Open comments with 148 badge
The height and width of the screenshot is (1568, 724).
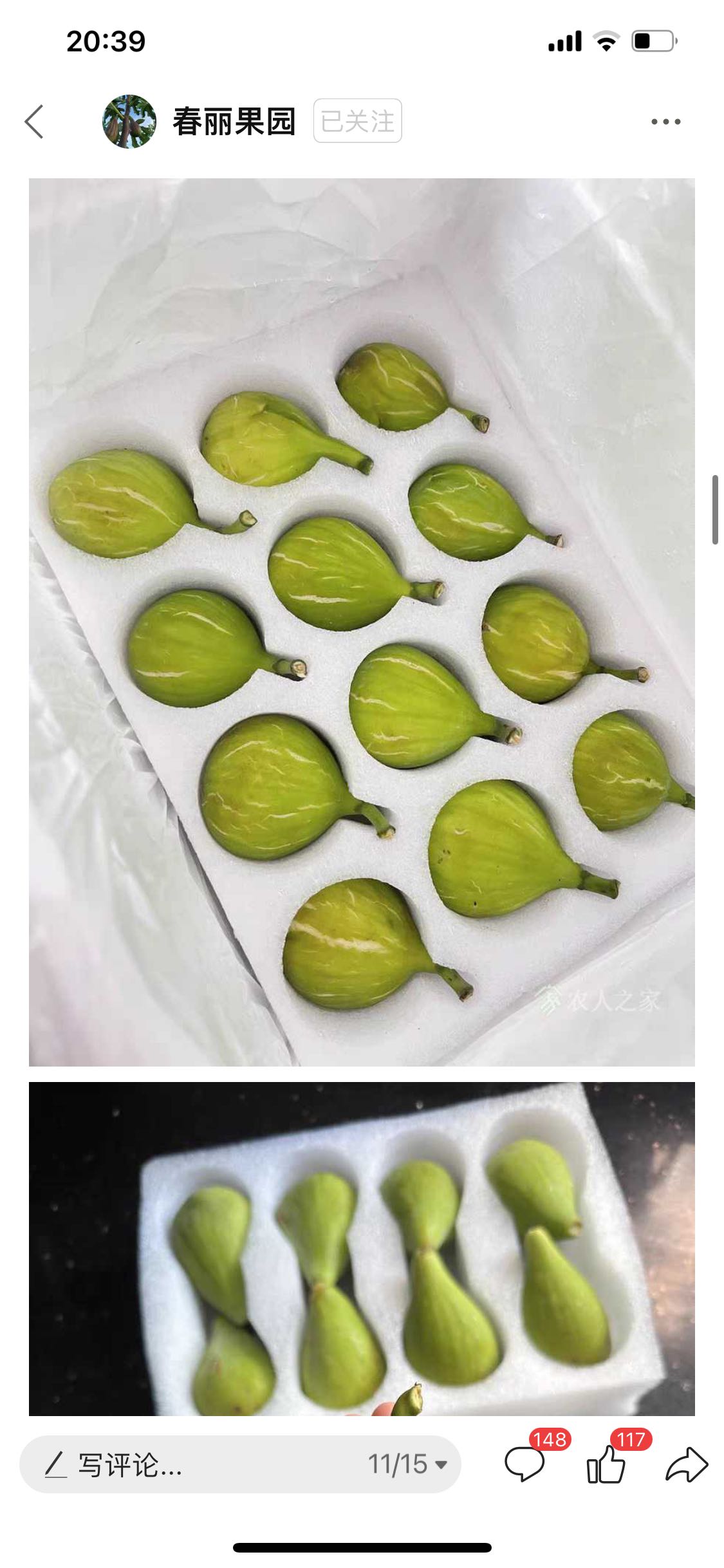tap(525, 1464)
